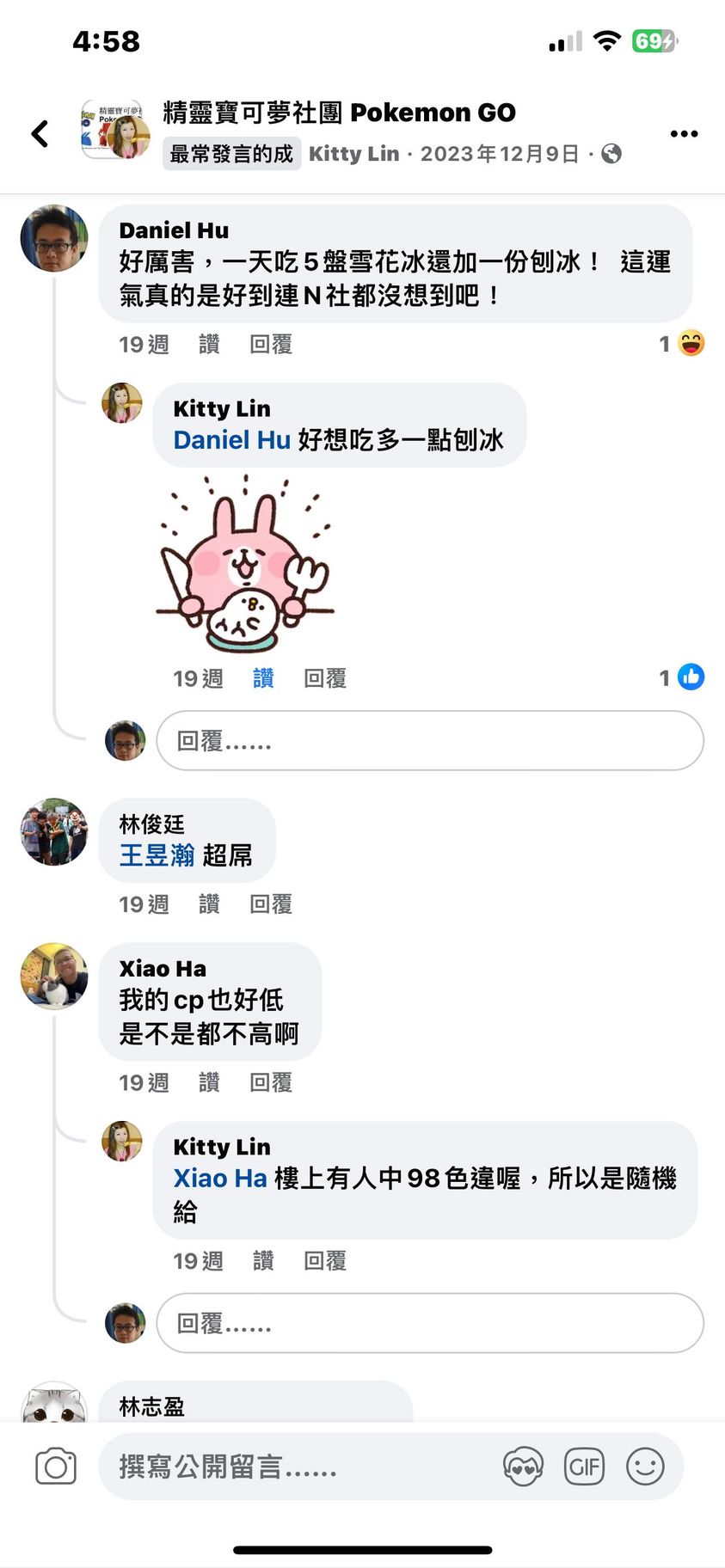Reply to Daniel Hu's comment

(271, 345)
